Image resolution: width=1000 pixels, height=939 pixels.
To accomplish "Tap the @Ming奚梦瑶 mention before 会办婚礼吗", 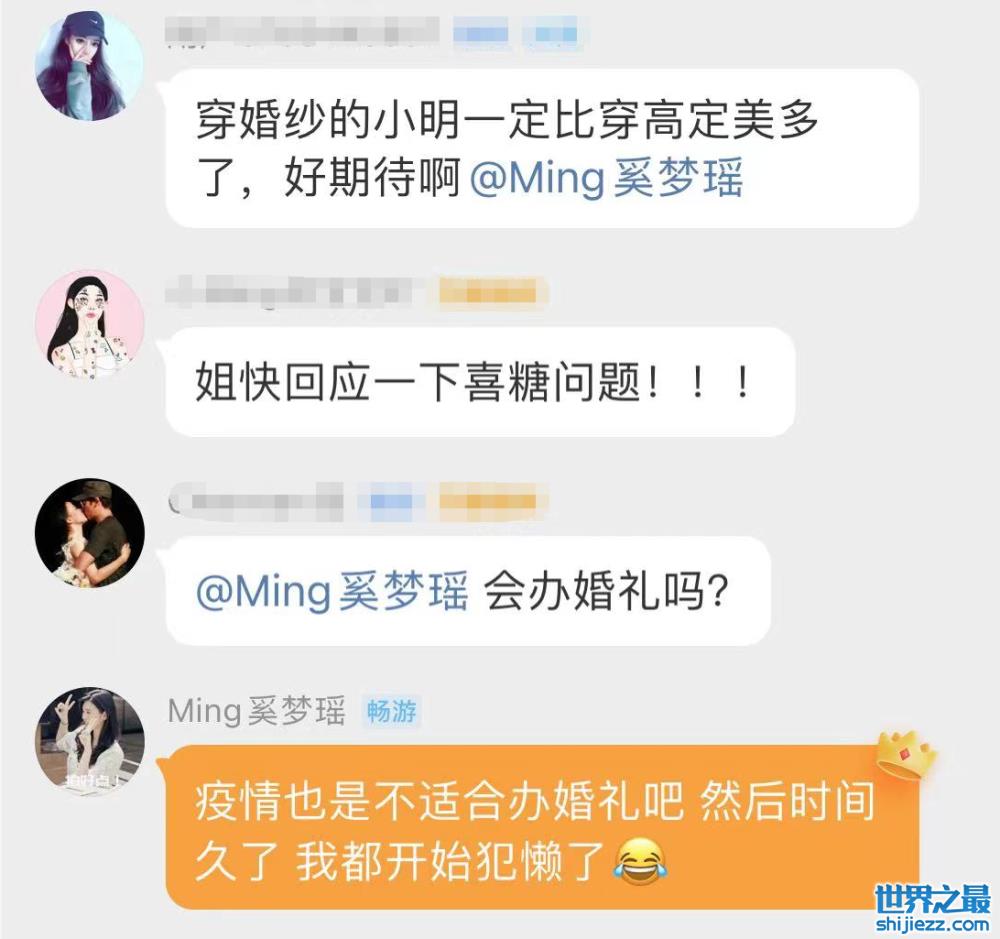I will click(332, 594).
